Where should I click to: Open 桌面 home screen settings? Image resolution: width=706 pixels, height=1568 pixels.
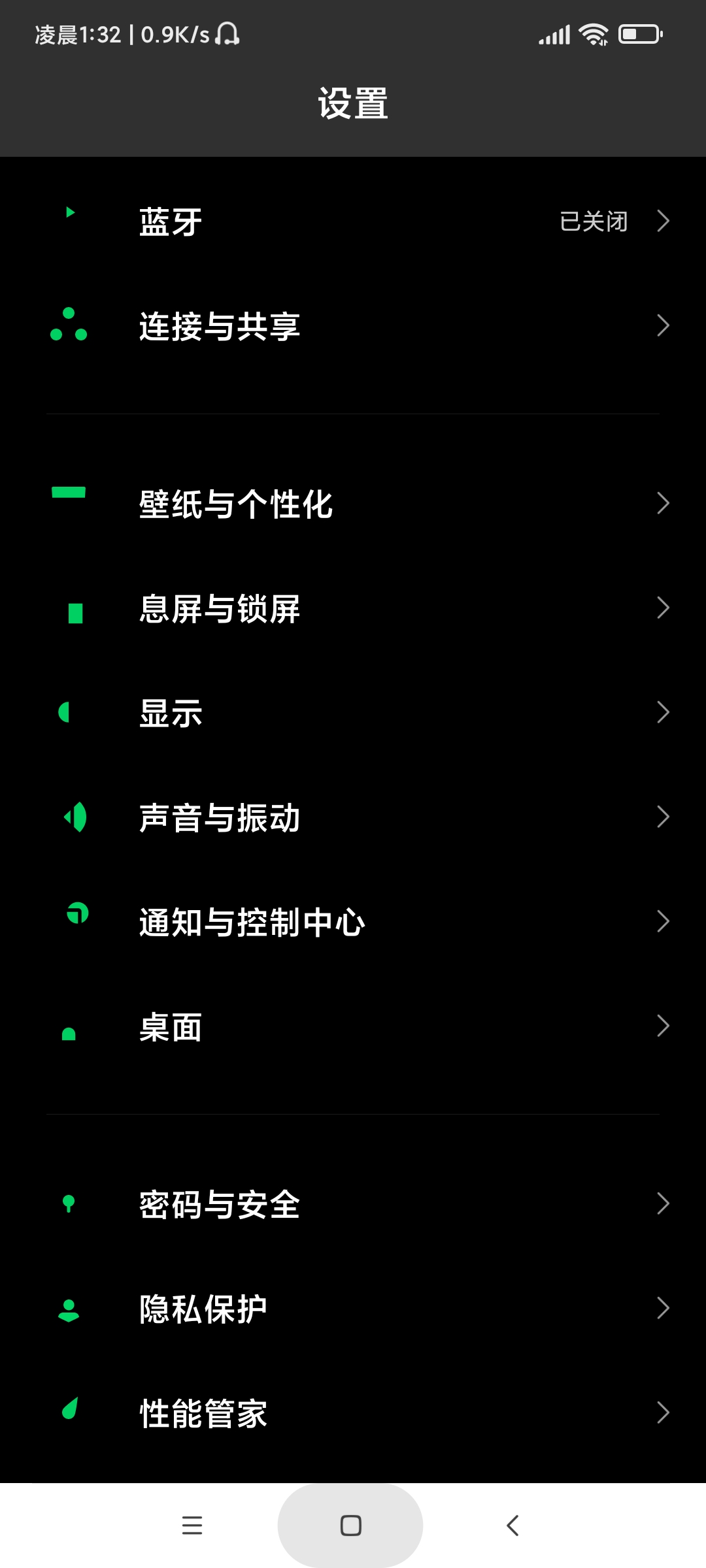[x=353, y=1026]
